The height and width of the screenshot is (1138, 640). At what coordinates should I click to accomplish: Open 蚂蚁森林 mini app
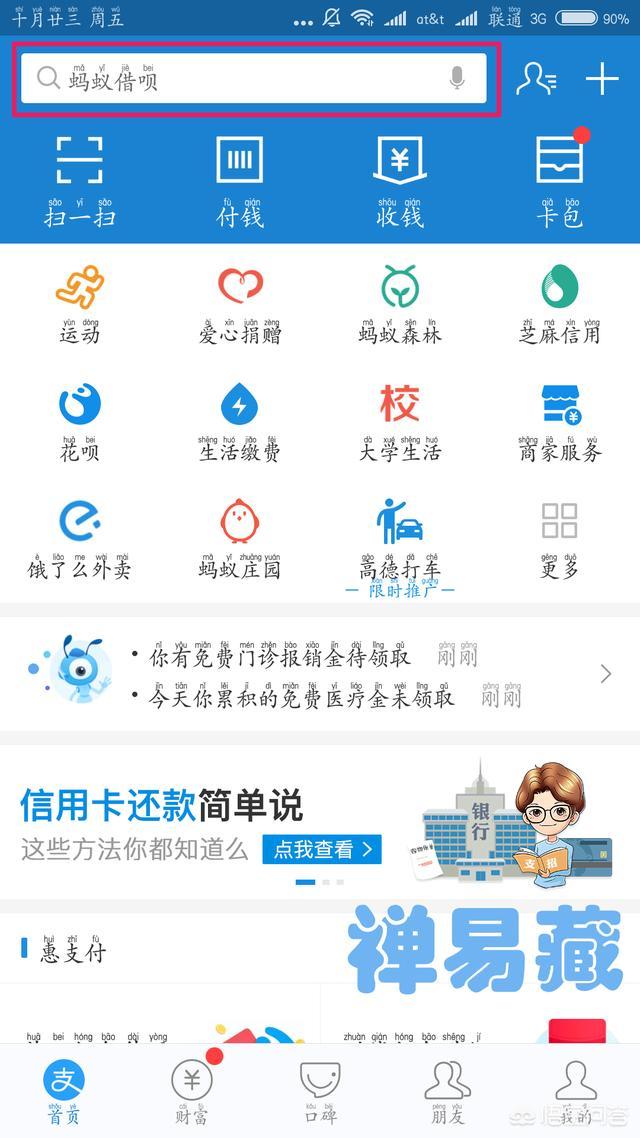pos(400,304)
